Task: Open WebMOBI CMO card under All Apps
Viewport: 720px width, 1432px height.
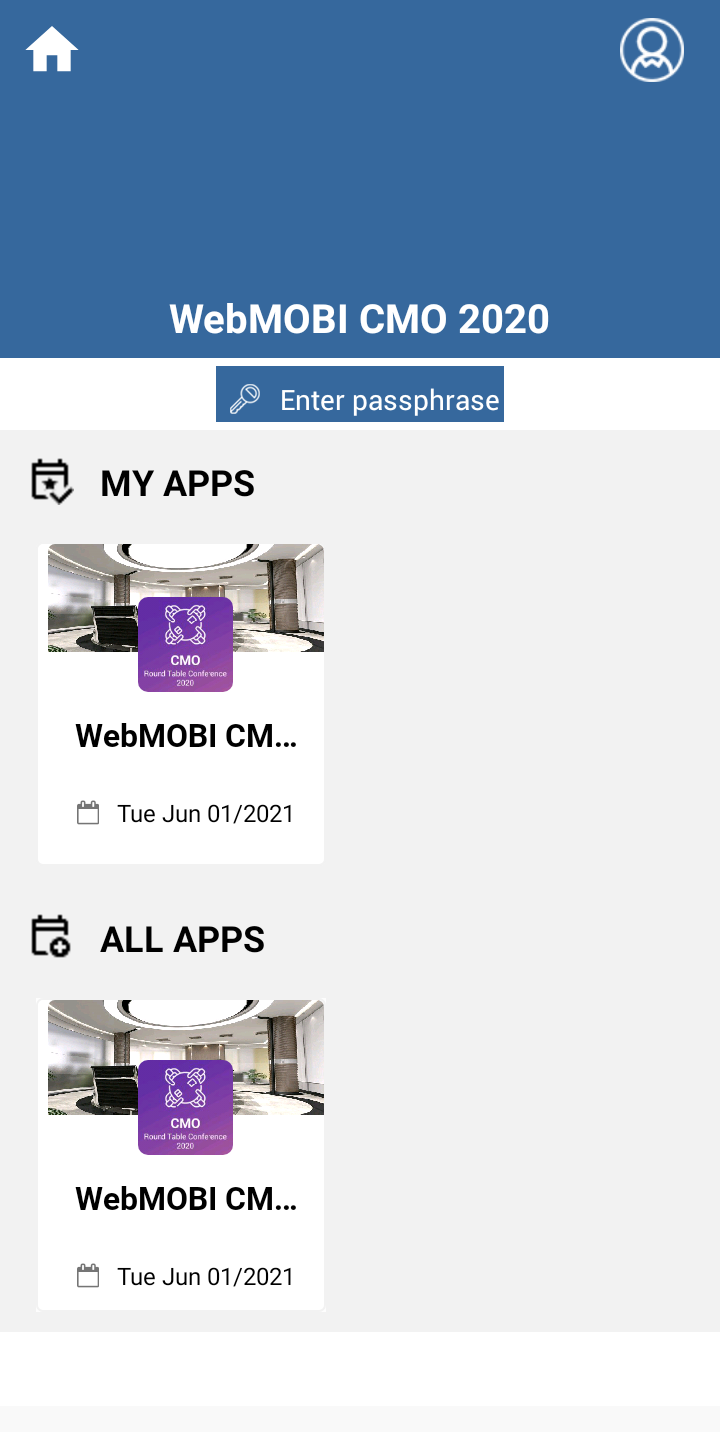Action: tap(181, 1155)
